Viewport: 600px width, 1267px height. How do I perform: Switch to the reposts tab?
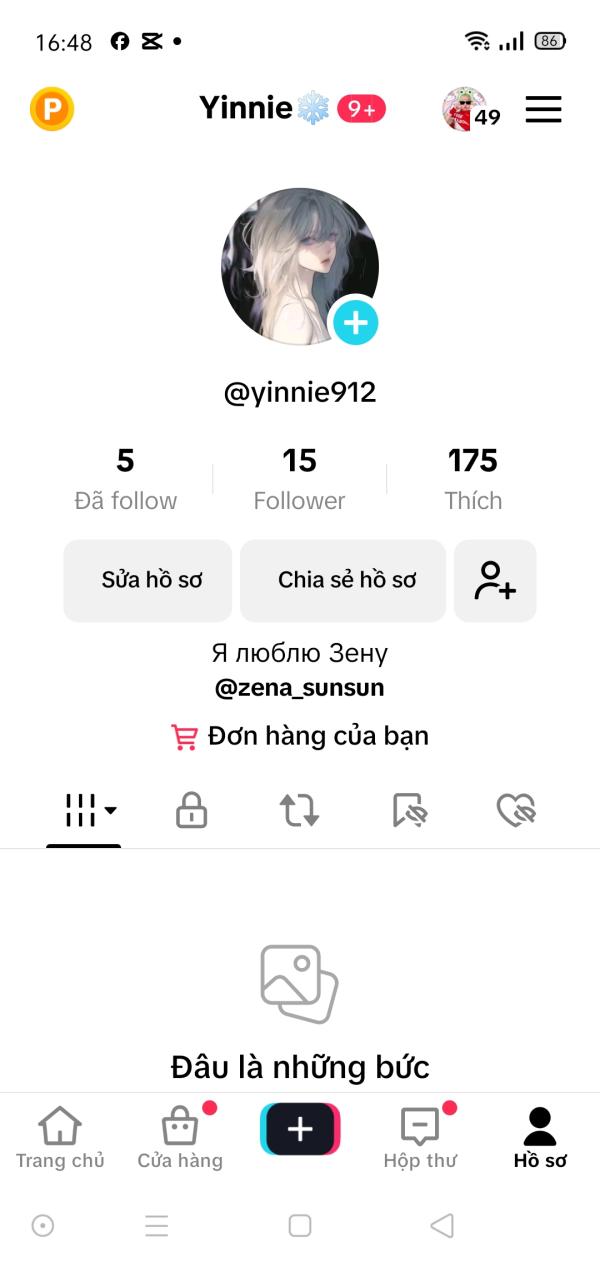coord(299,810)
